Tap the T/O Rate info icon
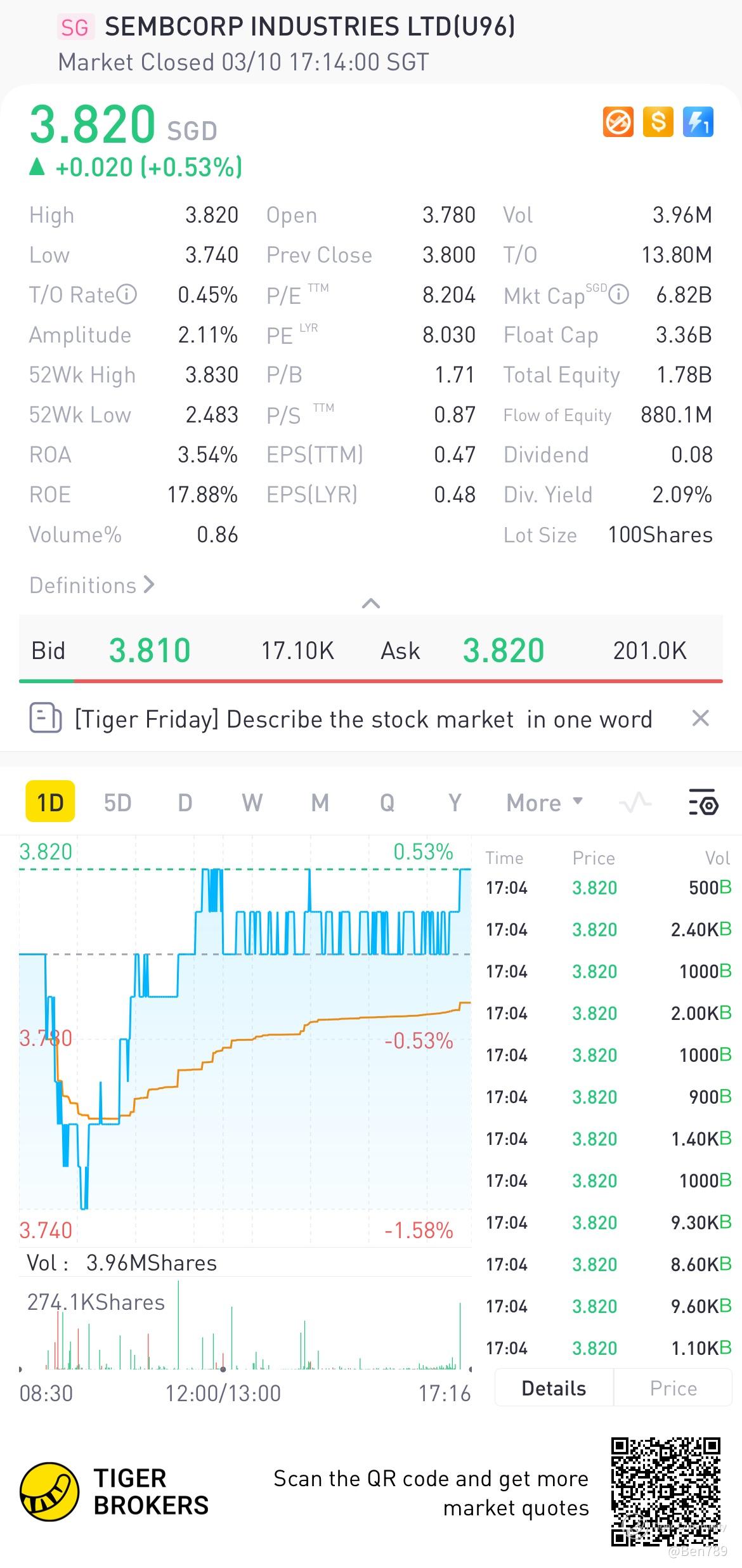The width and height of the screenshot is (742, 1568). (127, 295)
